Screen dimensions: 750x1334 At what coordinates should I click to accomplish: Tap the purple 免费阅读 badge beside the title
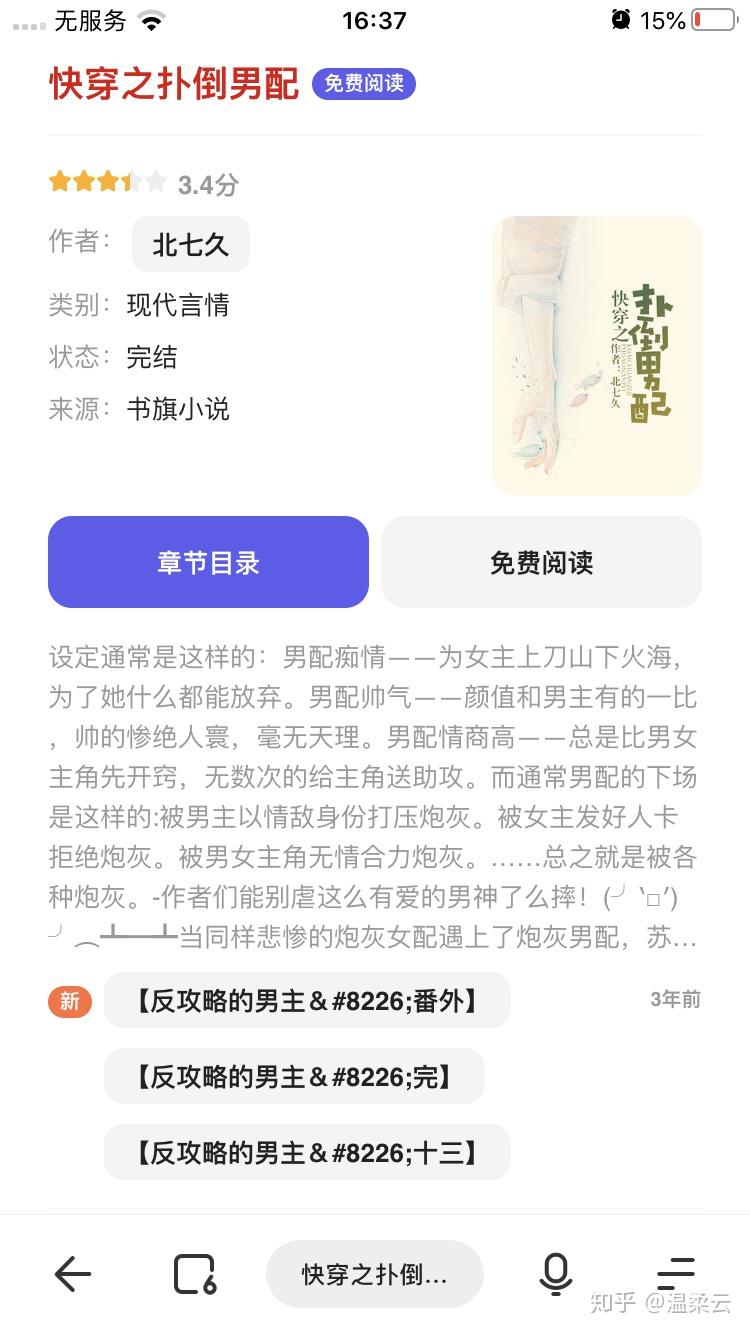(x=363, y=84)
